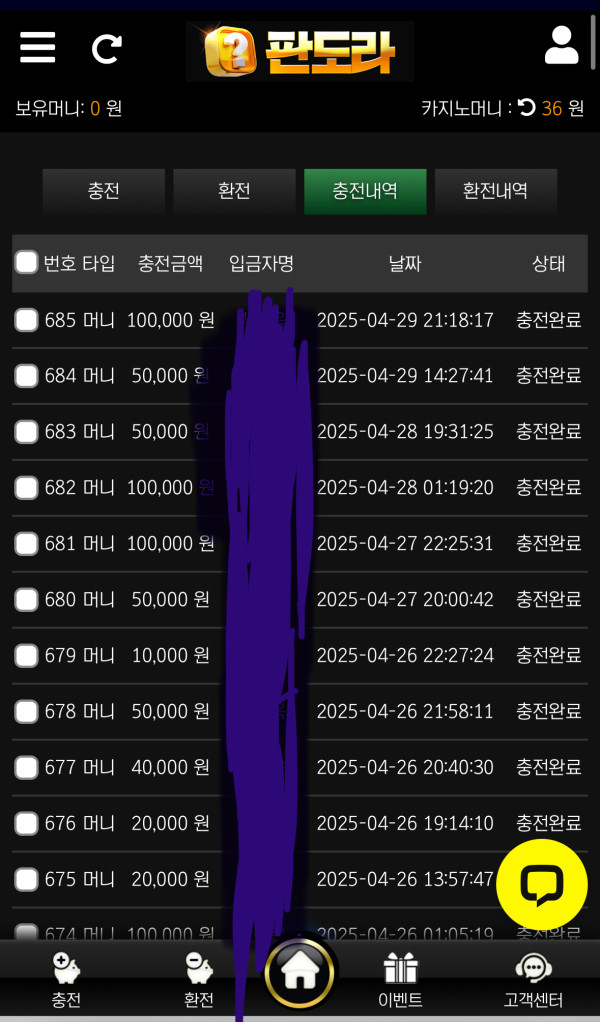Viewport: 600px width, 1022px height.
Task: Tick the checkbox for entry 677
Action: point(27,768)
